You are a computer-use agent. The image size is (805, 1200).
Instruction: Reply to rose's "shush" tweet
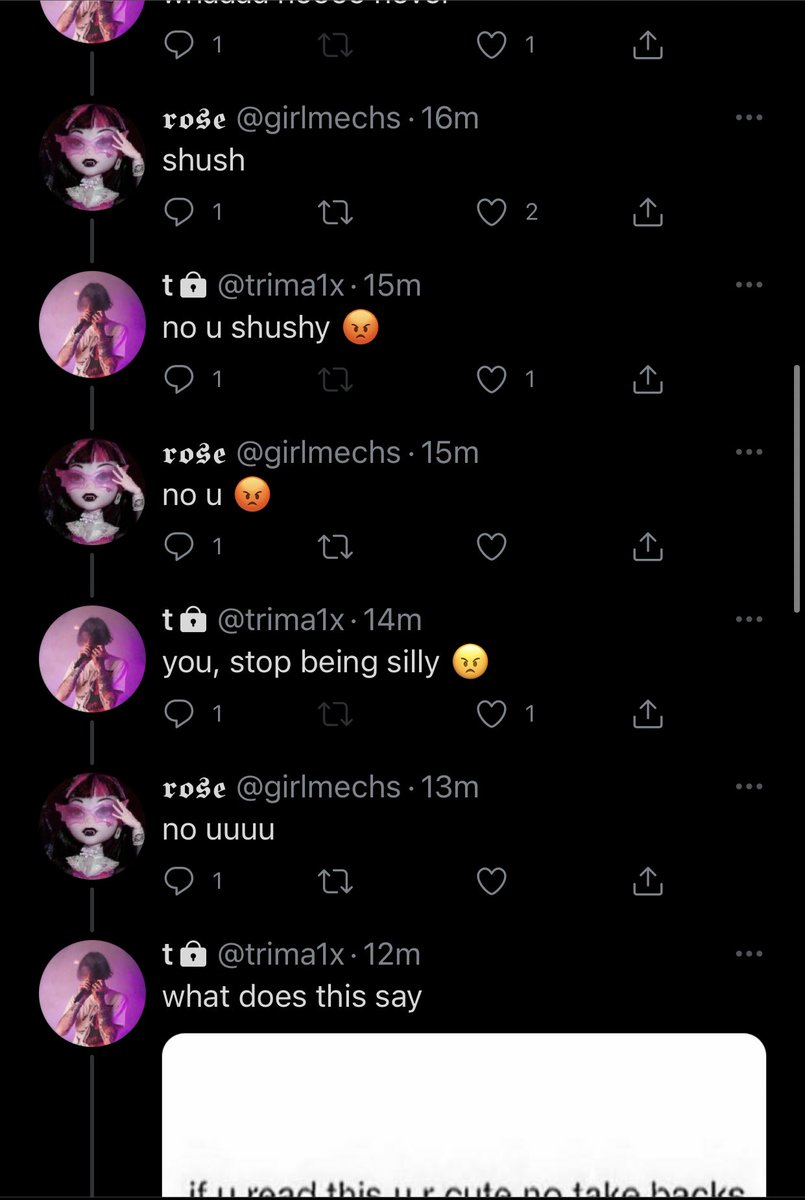[x=178, y=212]
